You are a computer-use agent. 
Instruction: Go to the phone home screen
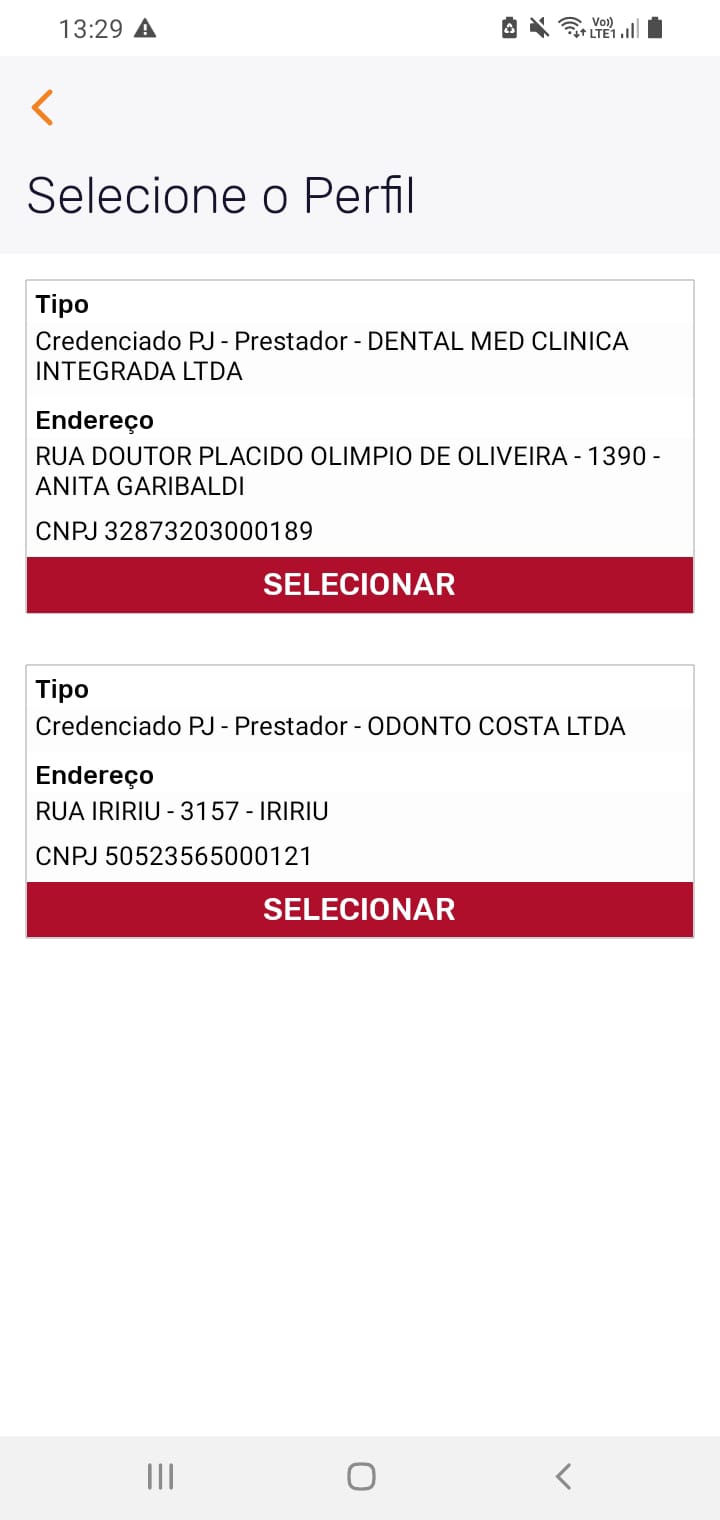pyautogui.click(x=360, y=1476)
